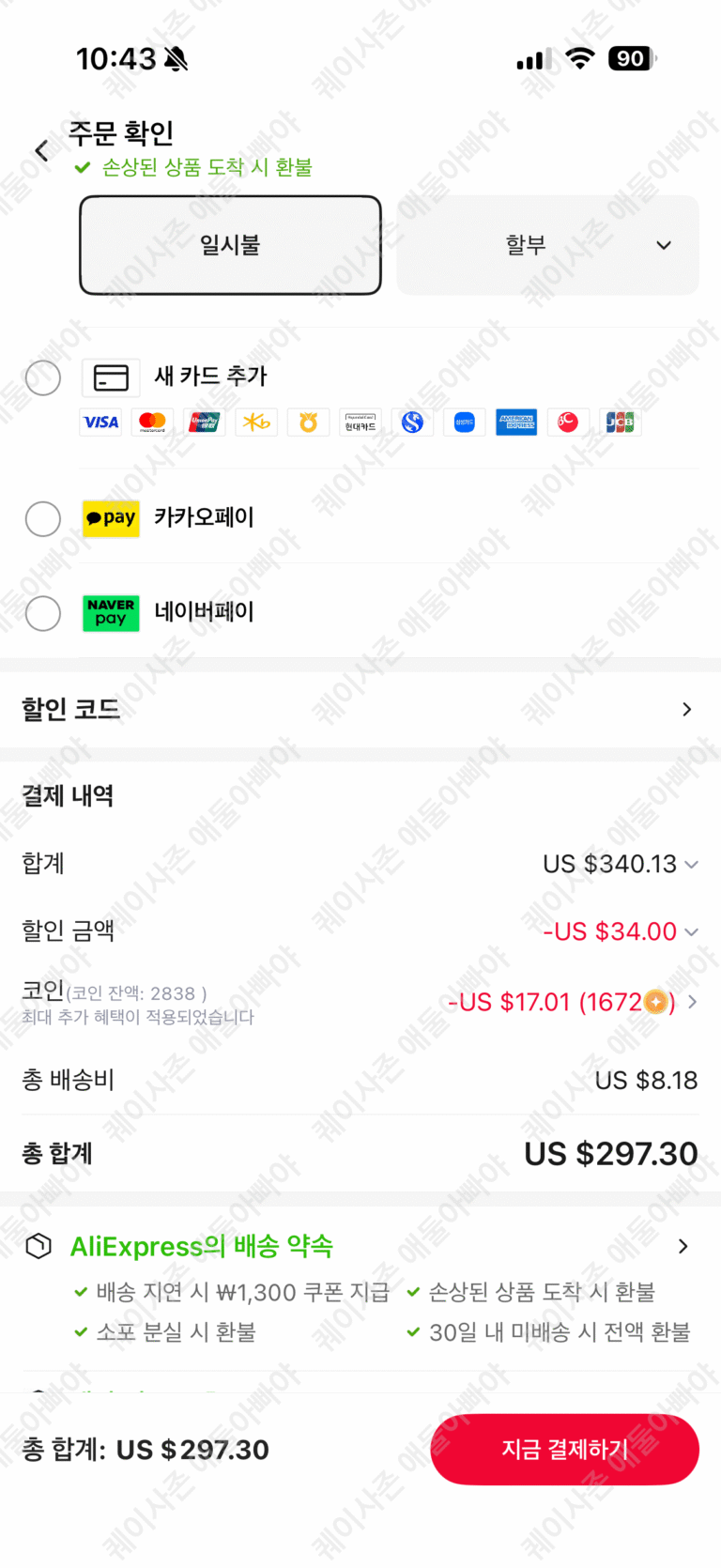Choose 카카오페이 as payment method
This screenshot has width=721, height=1568.
pos(43,518)
